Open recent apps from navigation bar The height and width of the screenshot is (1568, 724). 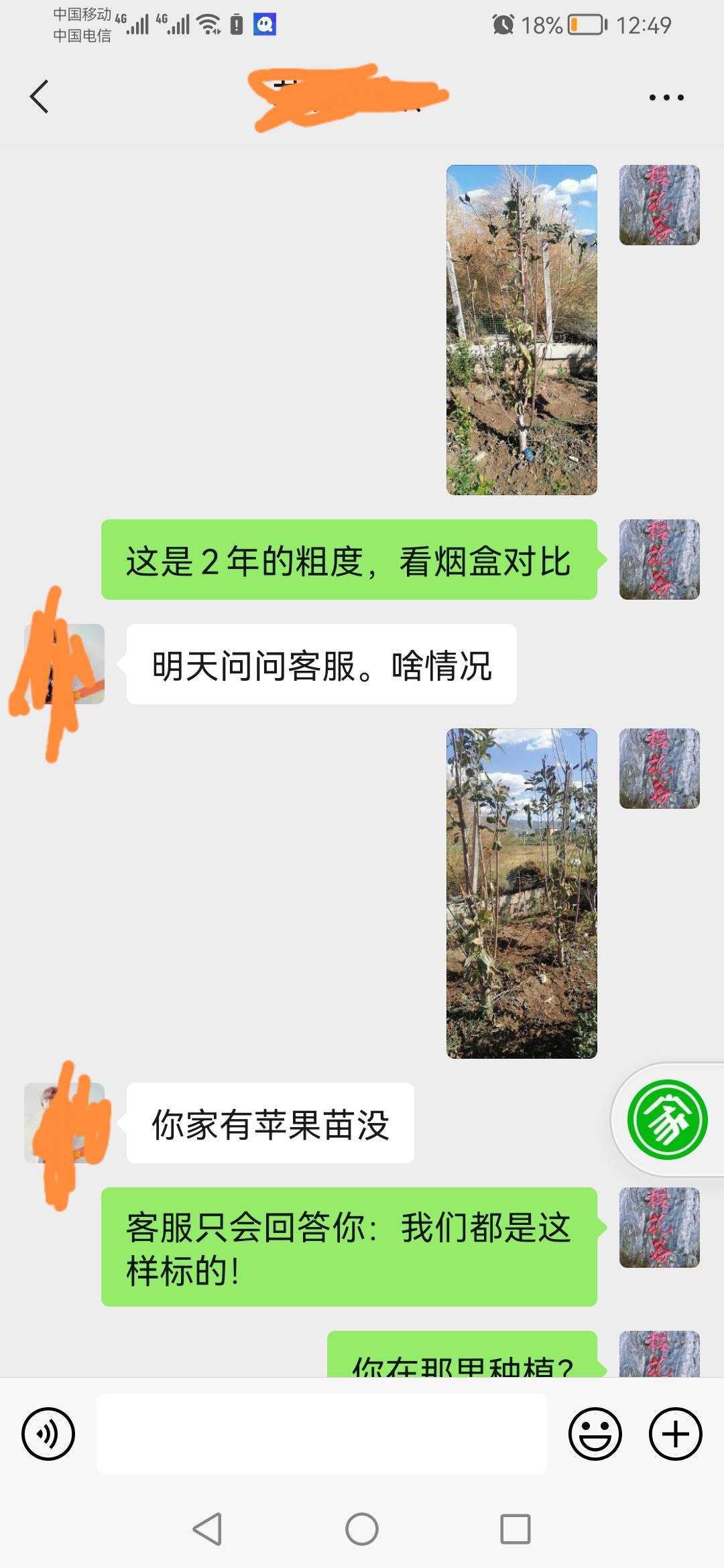(x=516, y=1529)
